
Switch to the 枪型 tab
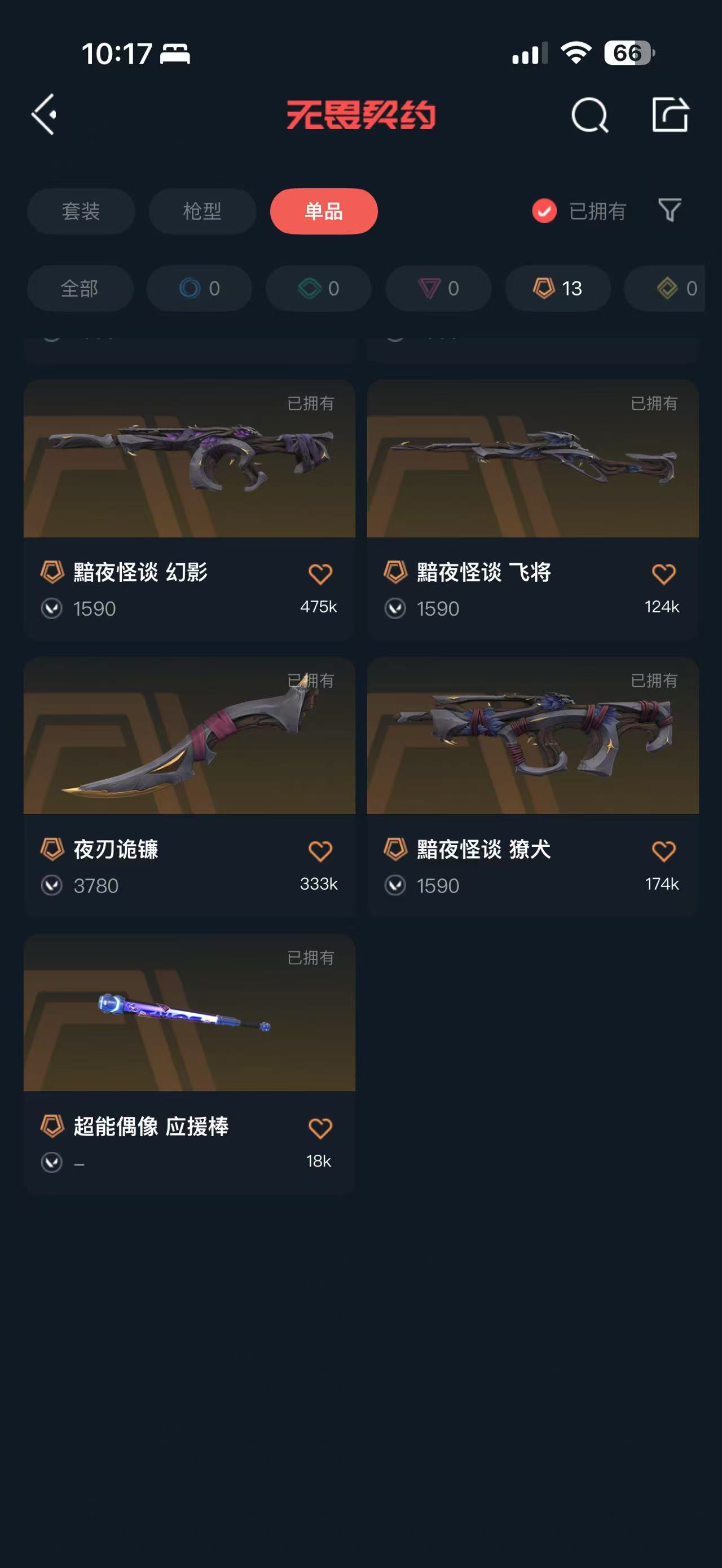tap(202, 211)
